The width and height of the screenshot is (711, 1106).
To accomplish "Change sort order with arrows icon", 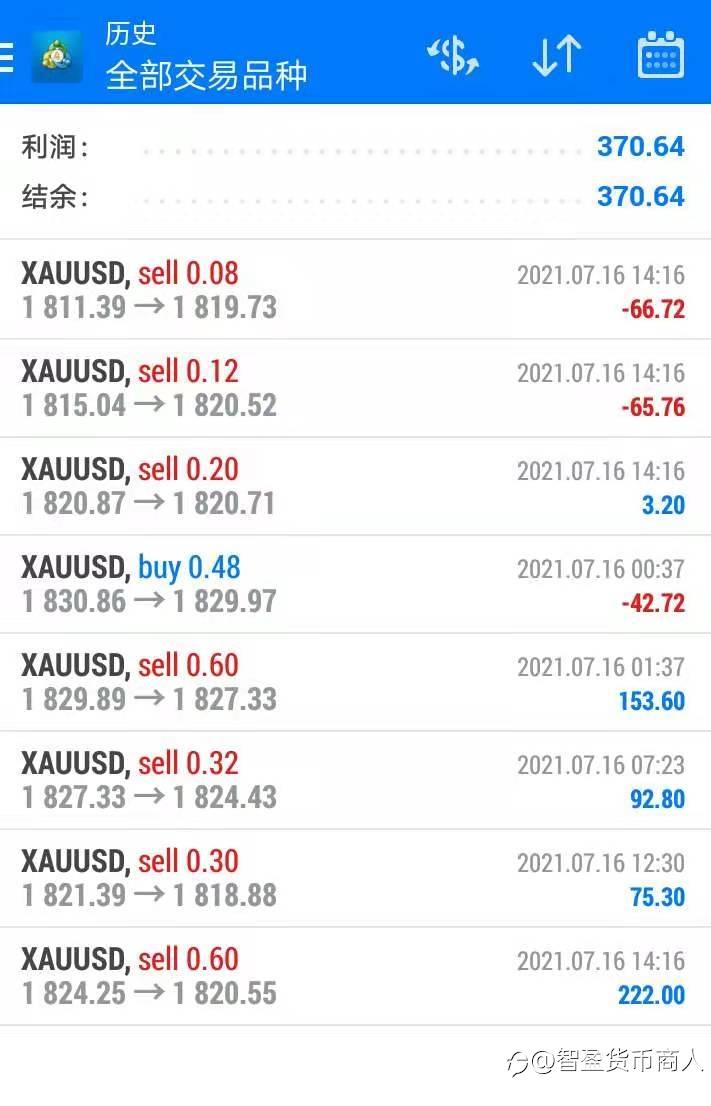I will [x=556, y=56].
